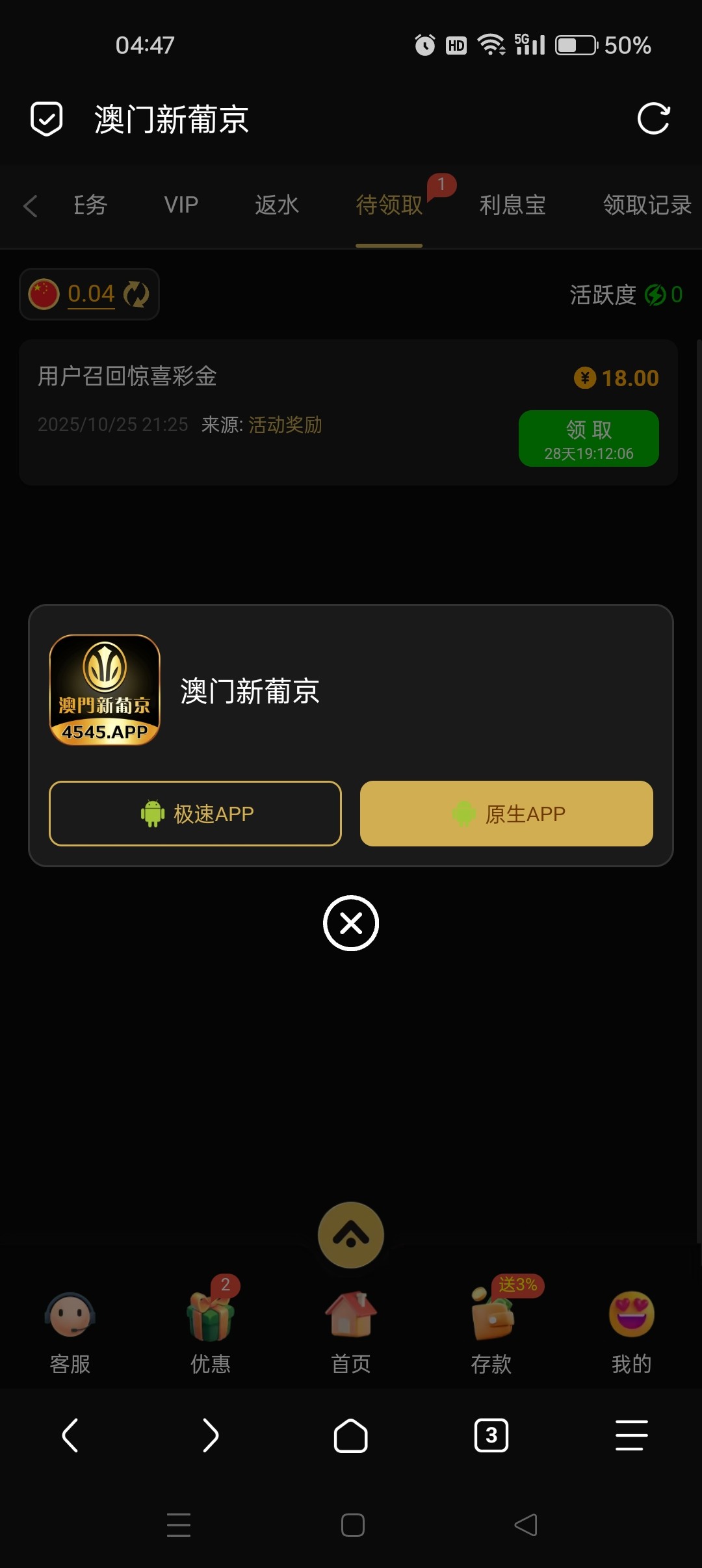This screenshot has width=702, height=1568.
Task: Click the balance refresh icon beside 0.04
Action: pos(136,294)
